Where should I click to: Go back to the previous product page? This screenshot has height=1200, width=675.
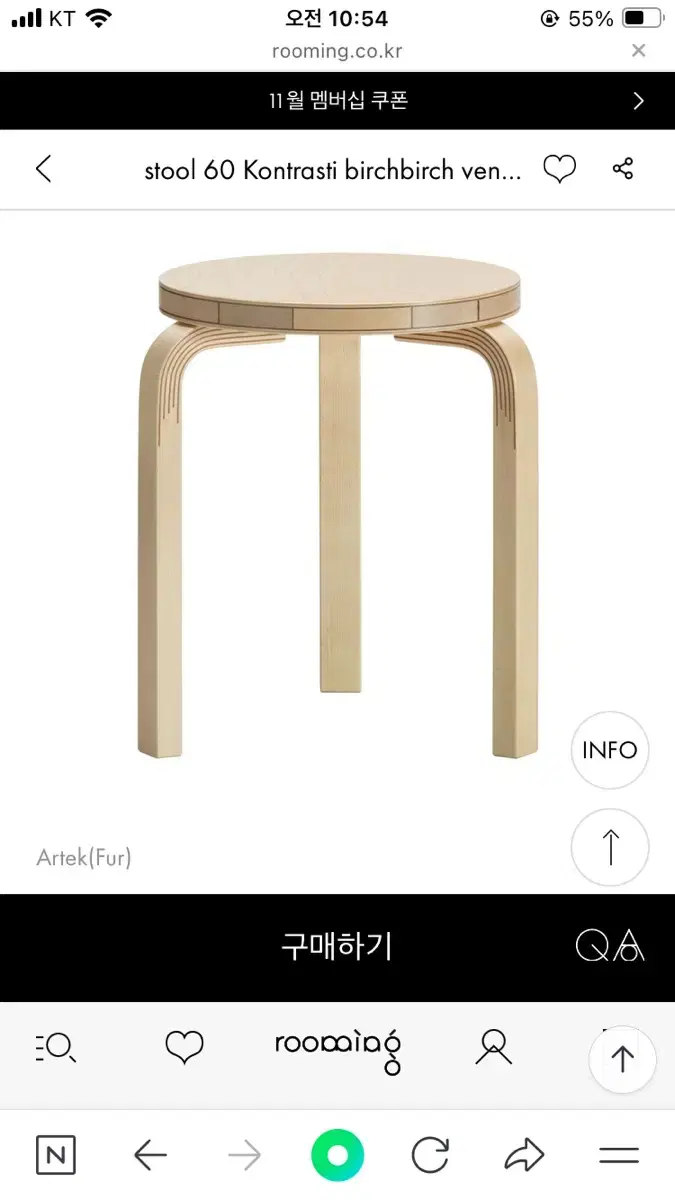[44, 169]
